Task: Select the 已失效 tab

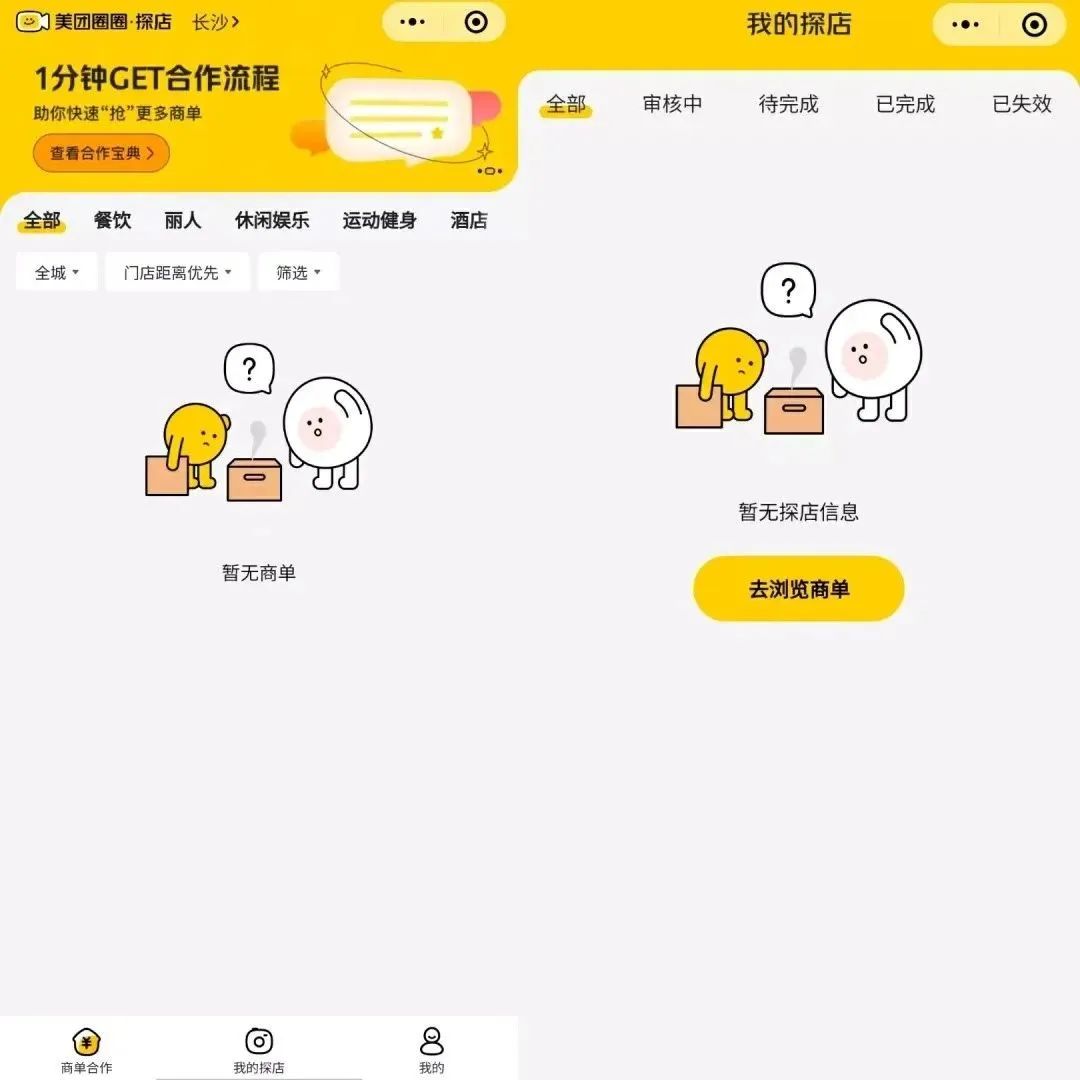Action: (x=1021, y=104)
